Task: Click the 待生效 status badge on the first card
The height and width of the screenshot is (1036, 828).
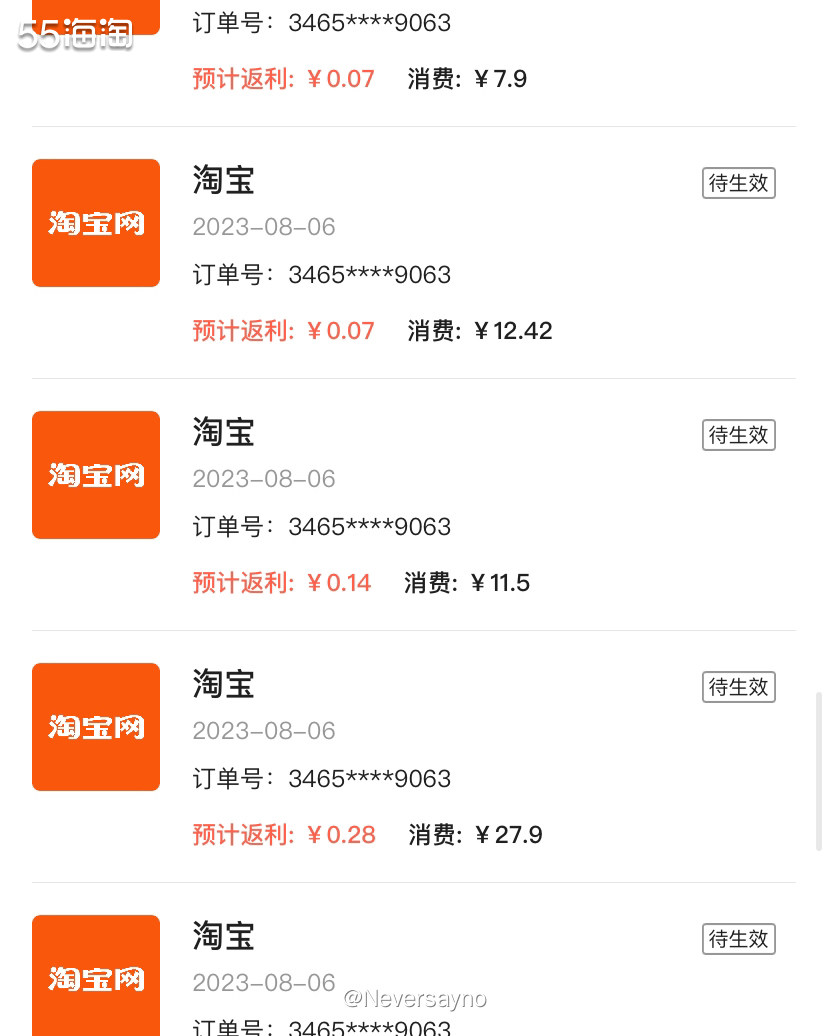Action: [x=738, y=183]
